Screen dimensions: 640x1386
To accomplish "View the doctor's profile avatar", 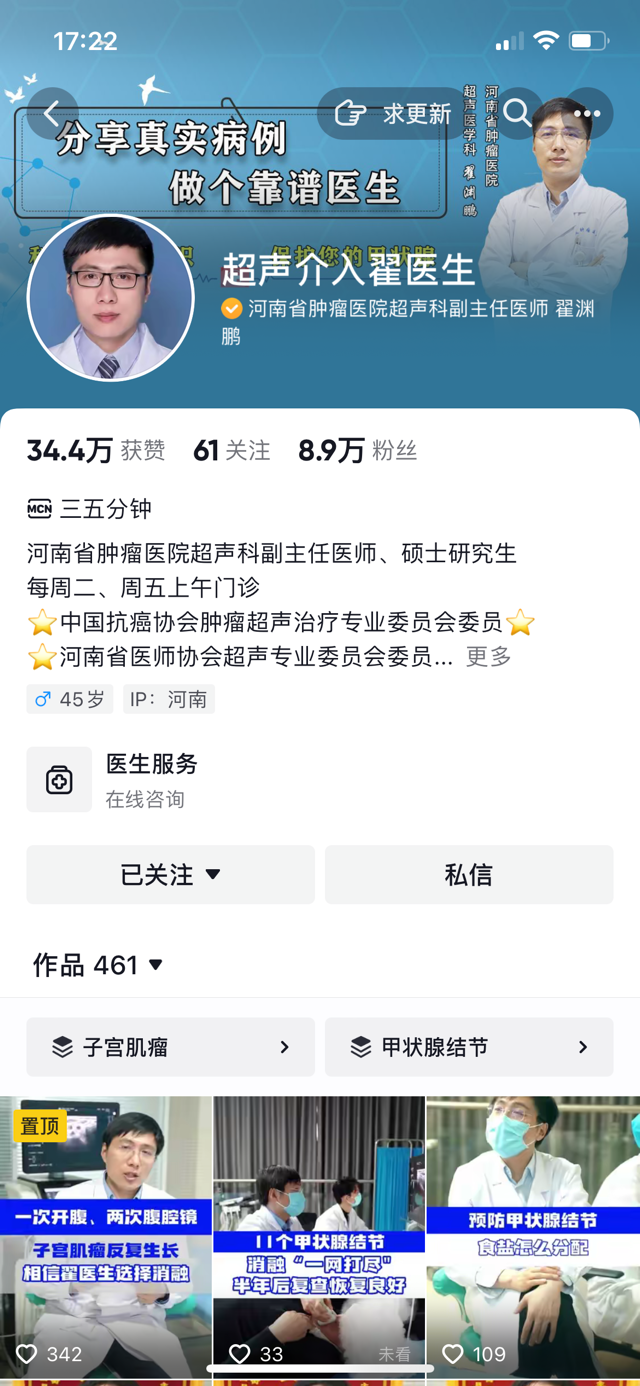I will pyautogui.click(x=110, y=298).
